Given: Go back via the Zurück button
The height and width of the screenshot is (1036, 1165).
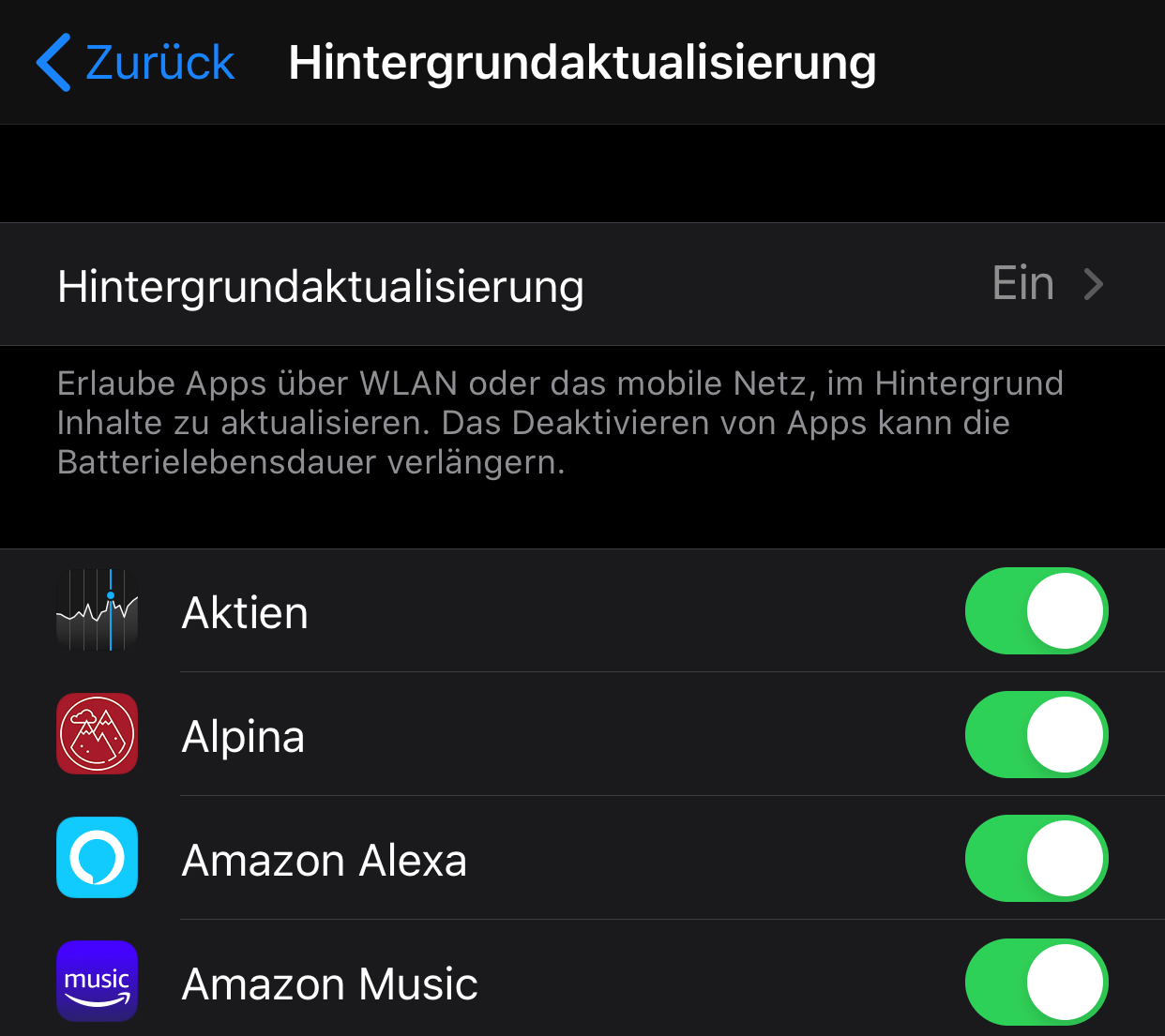Looking at the screenshot, I should pos(136,63).
